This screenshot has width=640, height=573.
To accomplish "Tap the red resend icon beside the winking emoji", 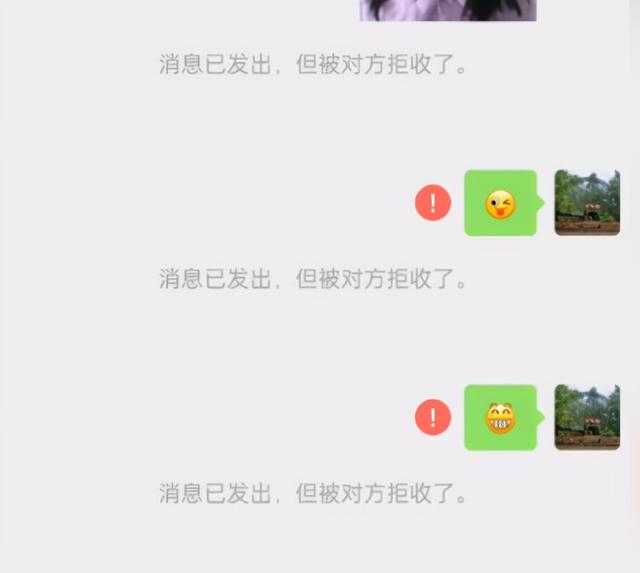I will click(x=433, y=204).
